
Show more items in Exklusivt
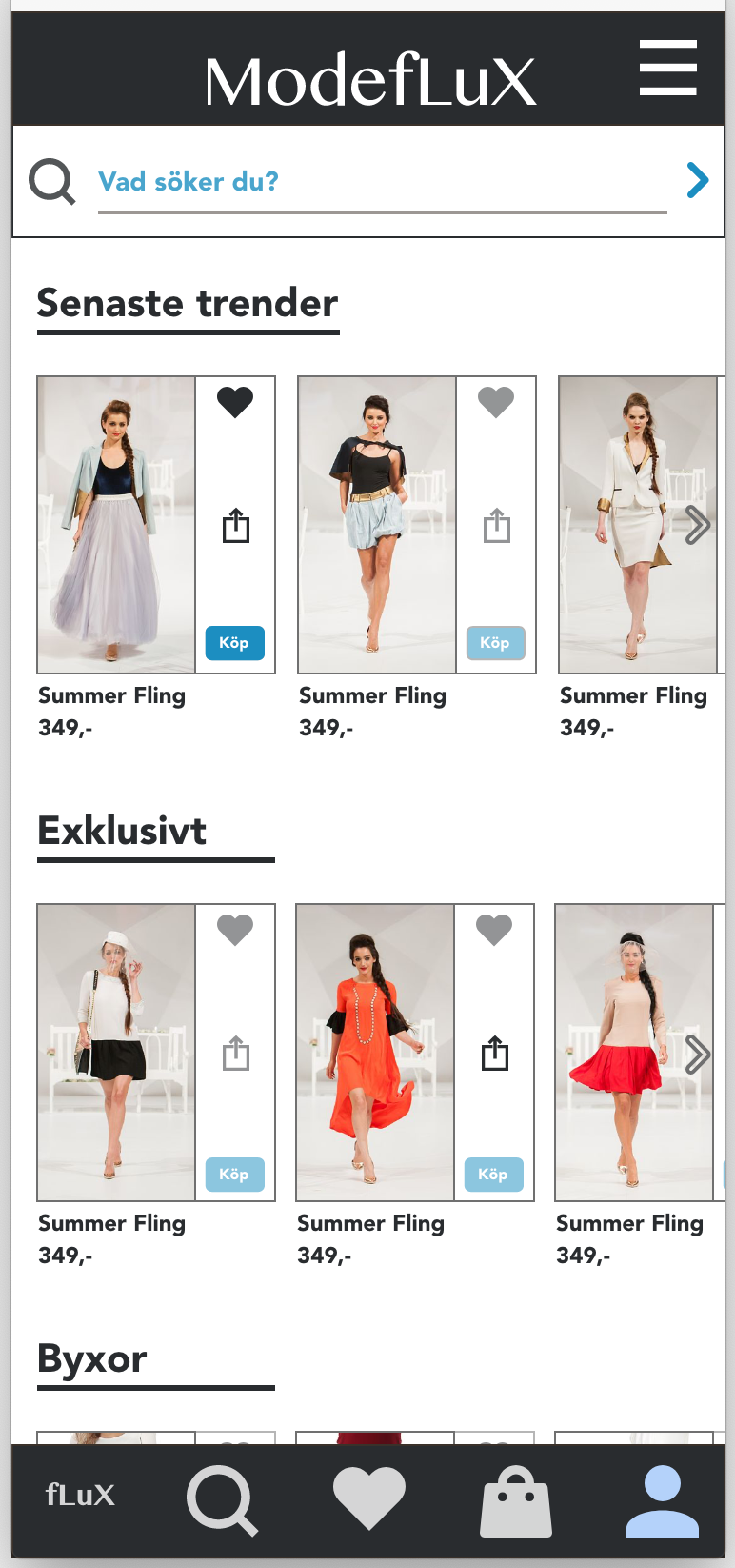pos(698,1055)
